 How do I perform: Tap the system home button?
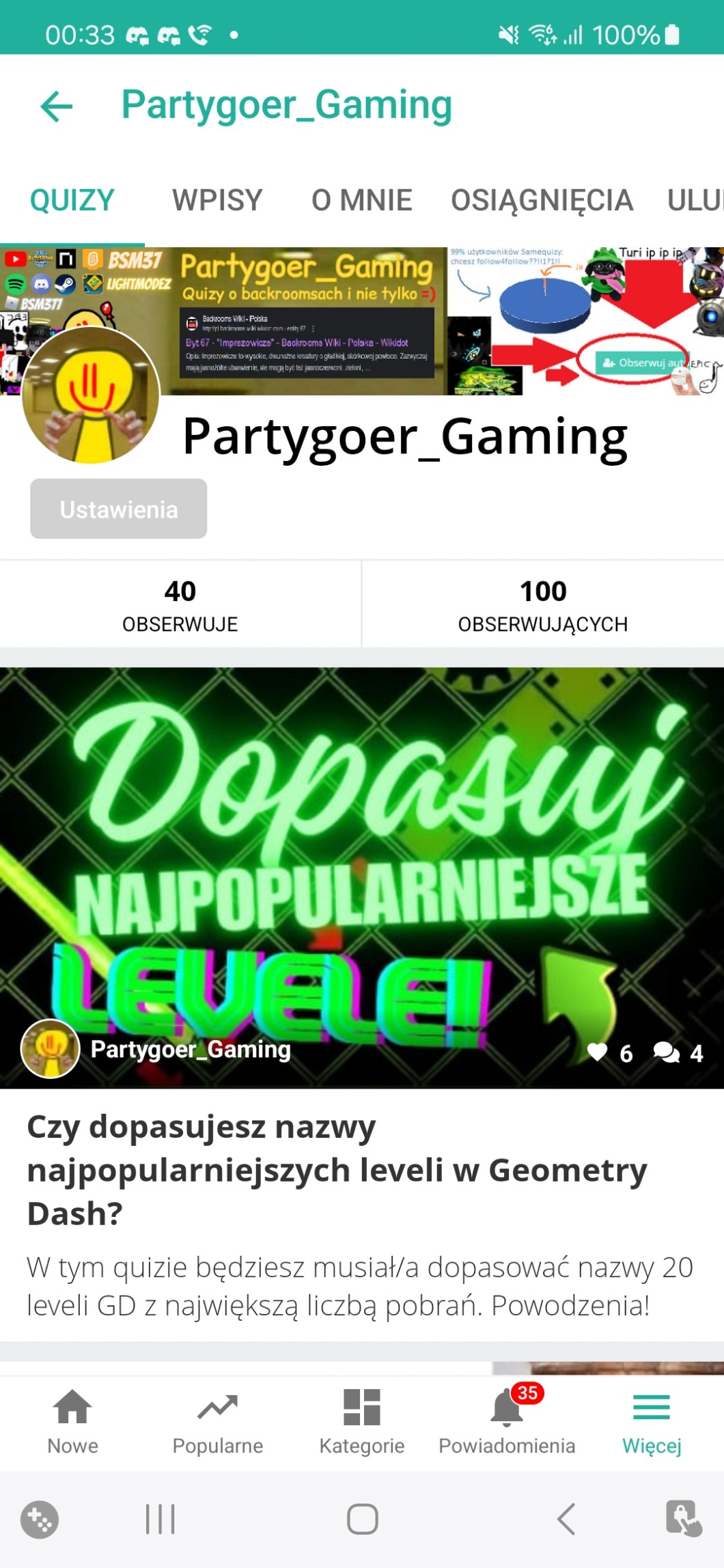click(x=362, y=1520)
